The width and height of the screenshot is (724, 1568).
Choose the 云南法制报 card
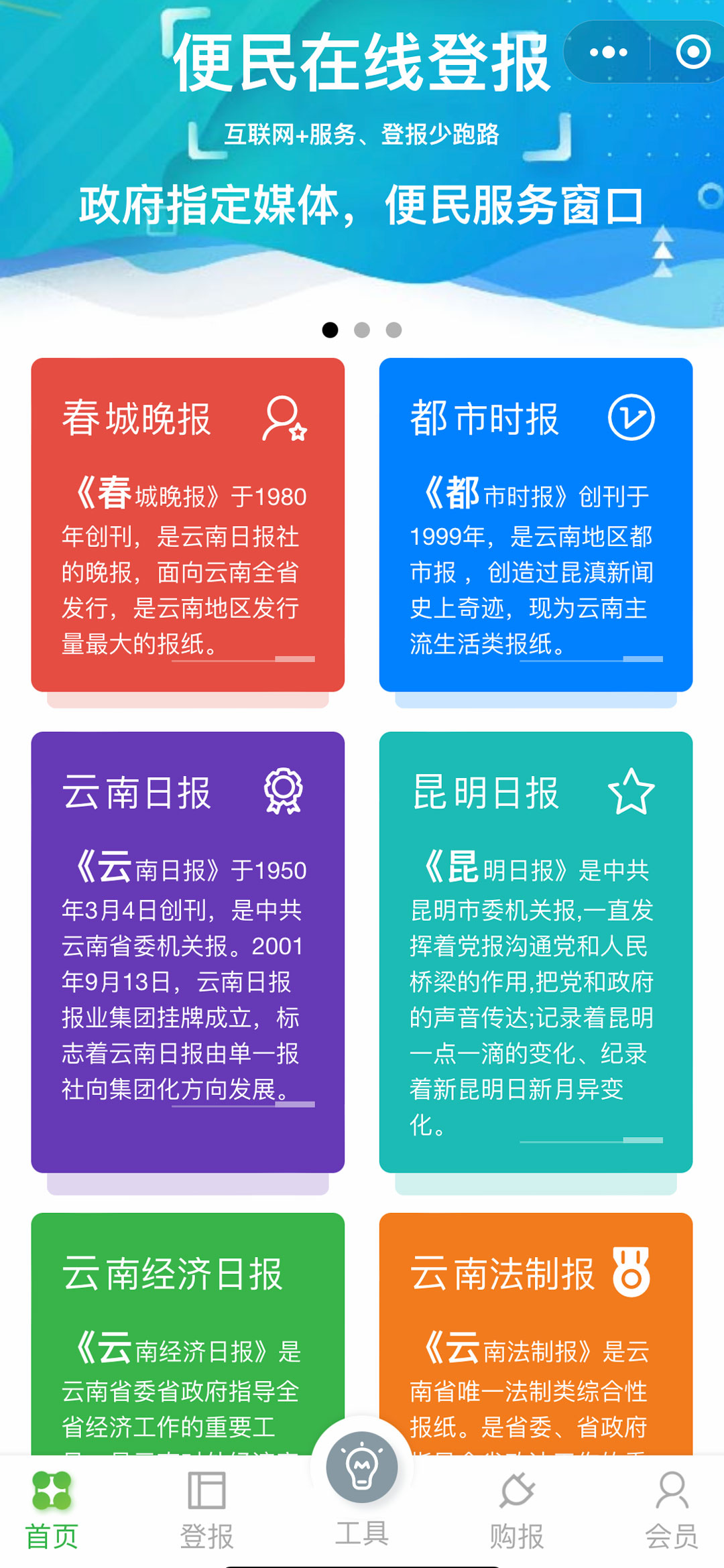pos(536,1333)
